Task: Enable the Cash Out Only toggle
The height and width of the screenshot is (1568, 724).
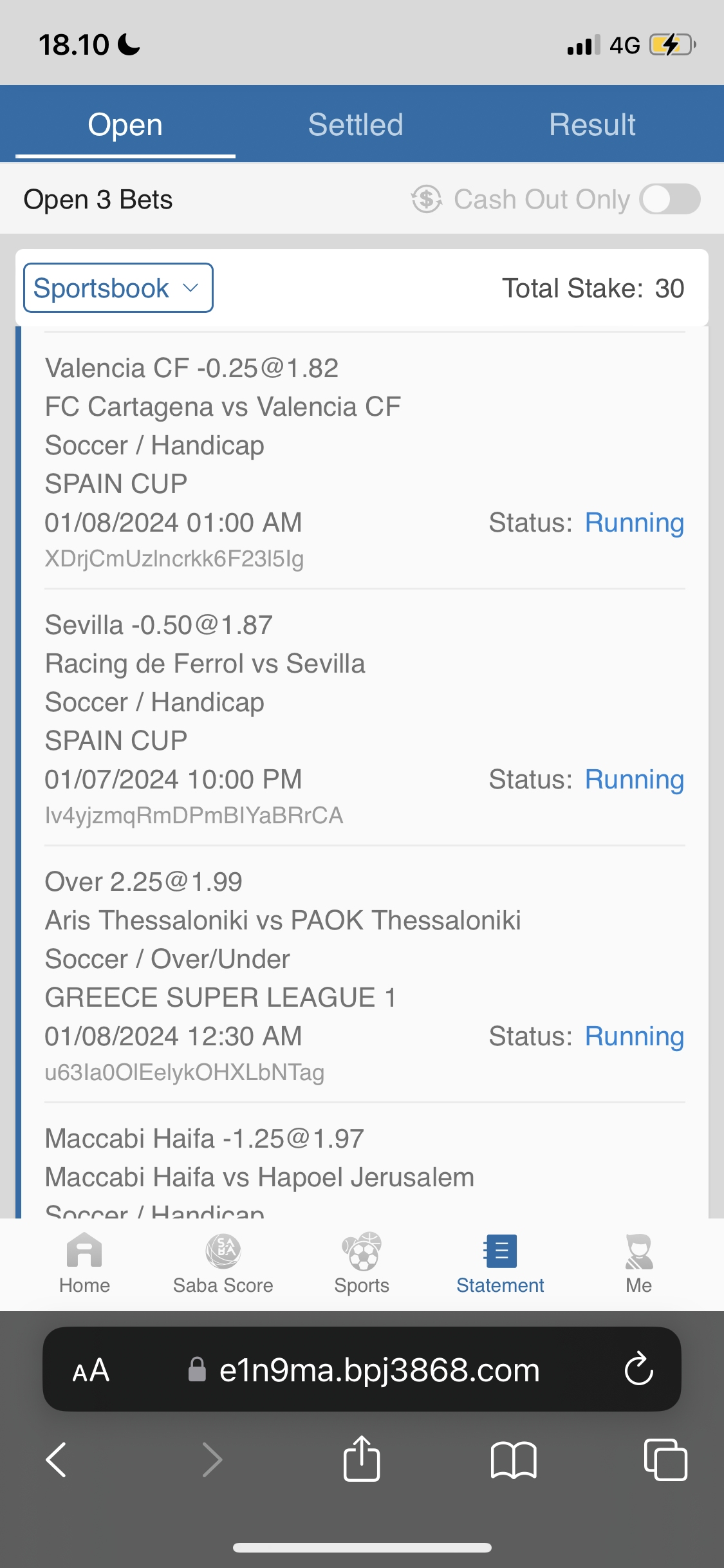Action: [x=670, y=199]
